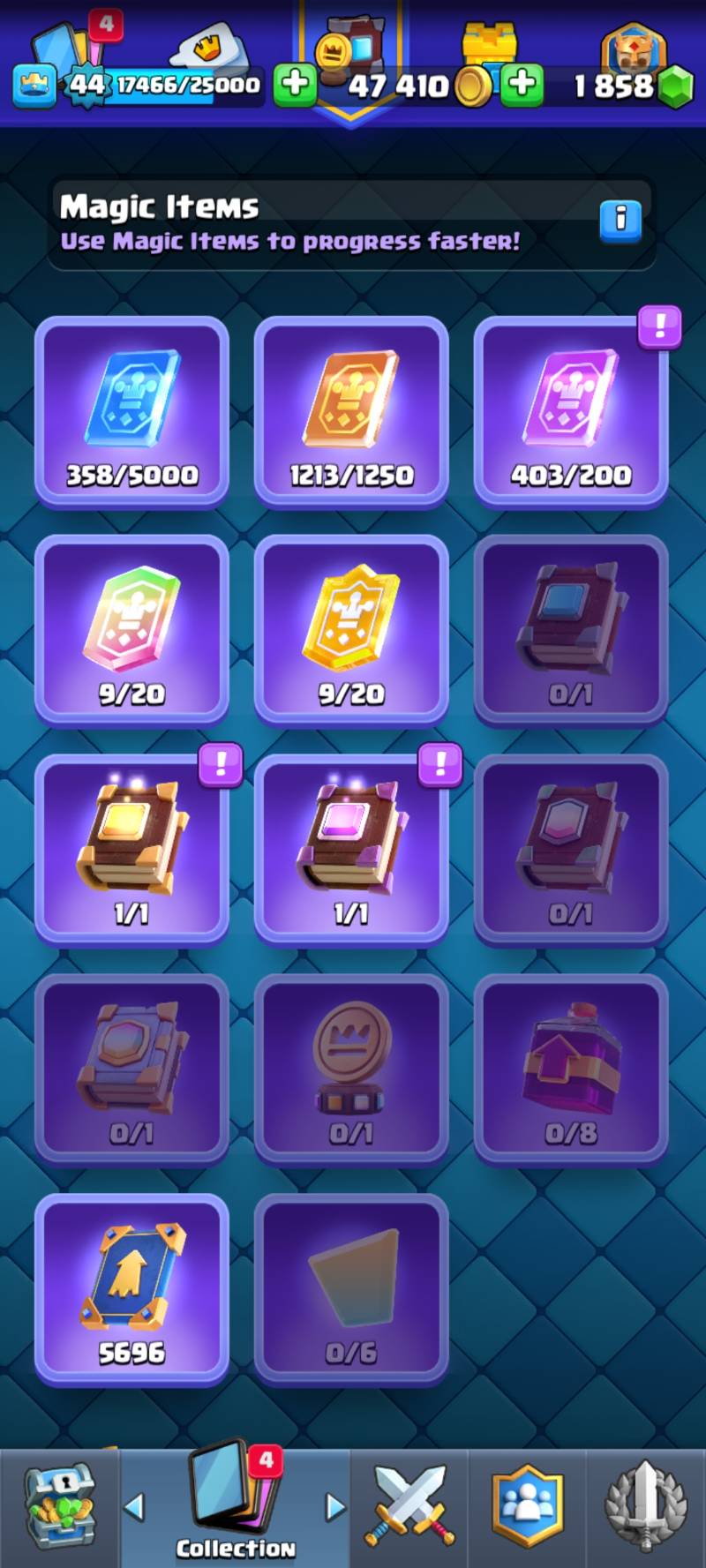Image resolution: width=706 pixels, height=1568 pixels.
Task: Open the purple wild card showing 403/200
Action: click(571, 411)
